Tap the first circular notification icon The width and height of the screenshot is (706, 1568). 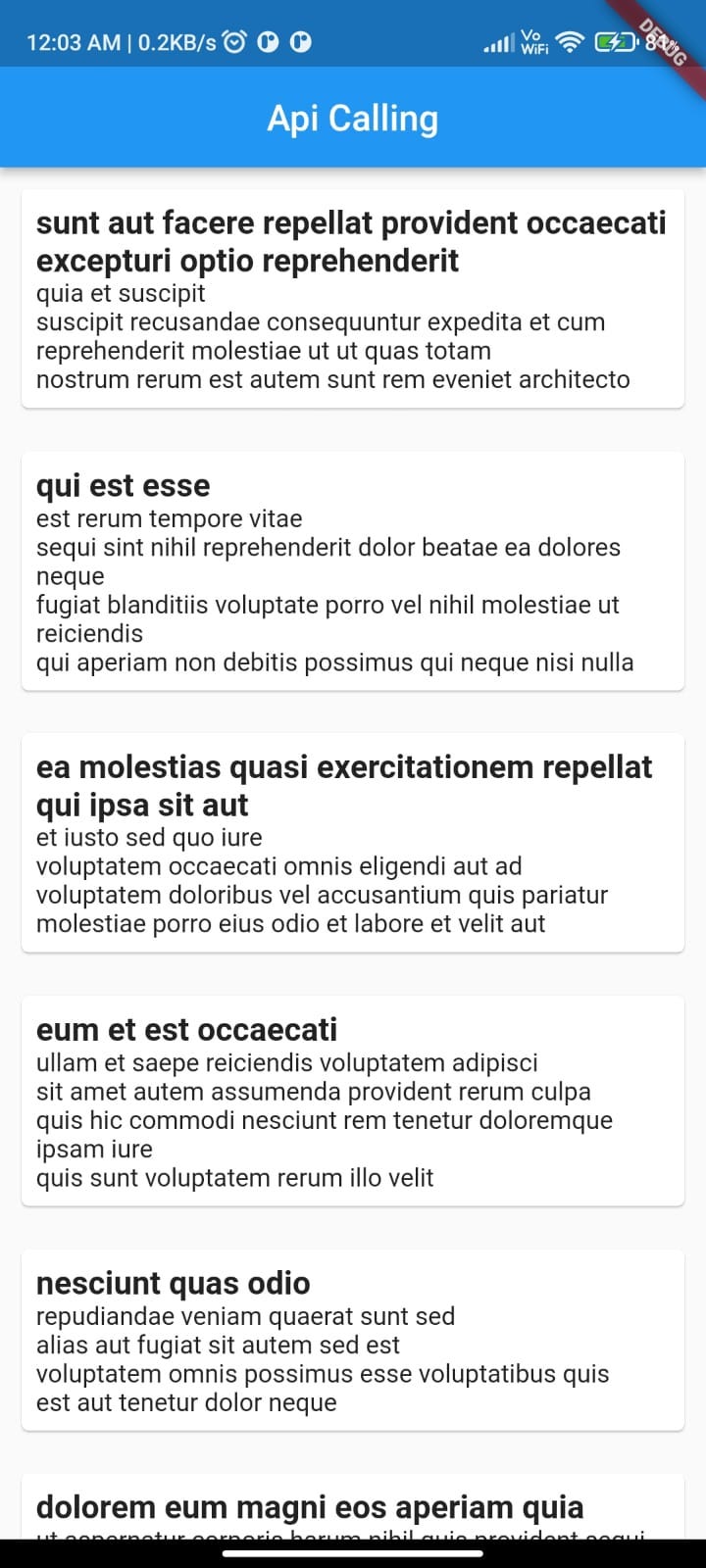click(267, 42)
